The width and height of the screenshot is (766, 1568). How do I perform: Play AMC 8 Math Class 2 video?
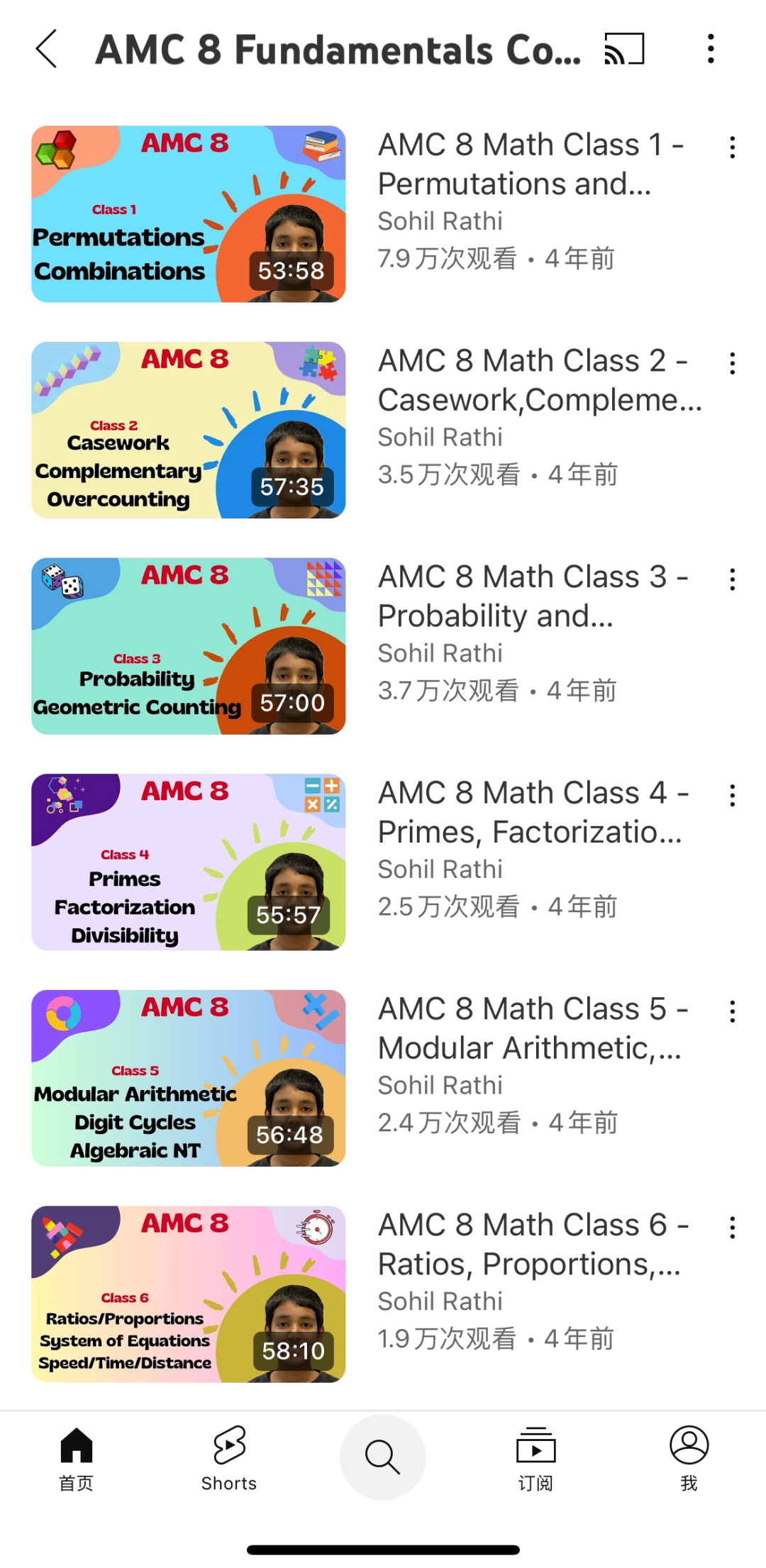click(x=189, y=430)
